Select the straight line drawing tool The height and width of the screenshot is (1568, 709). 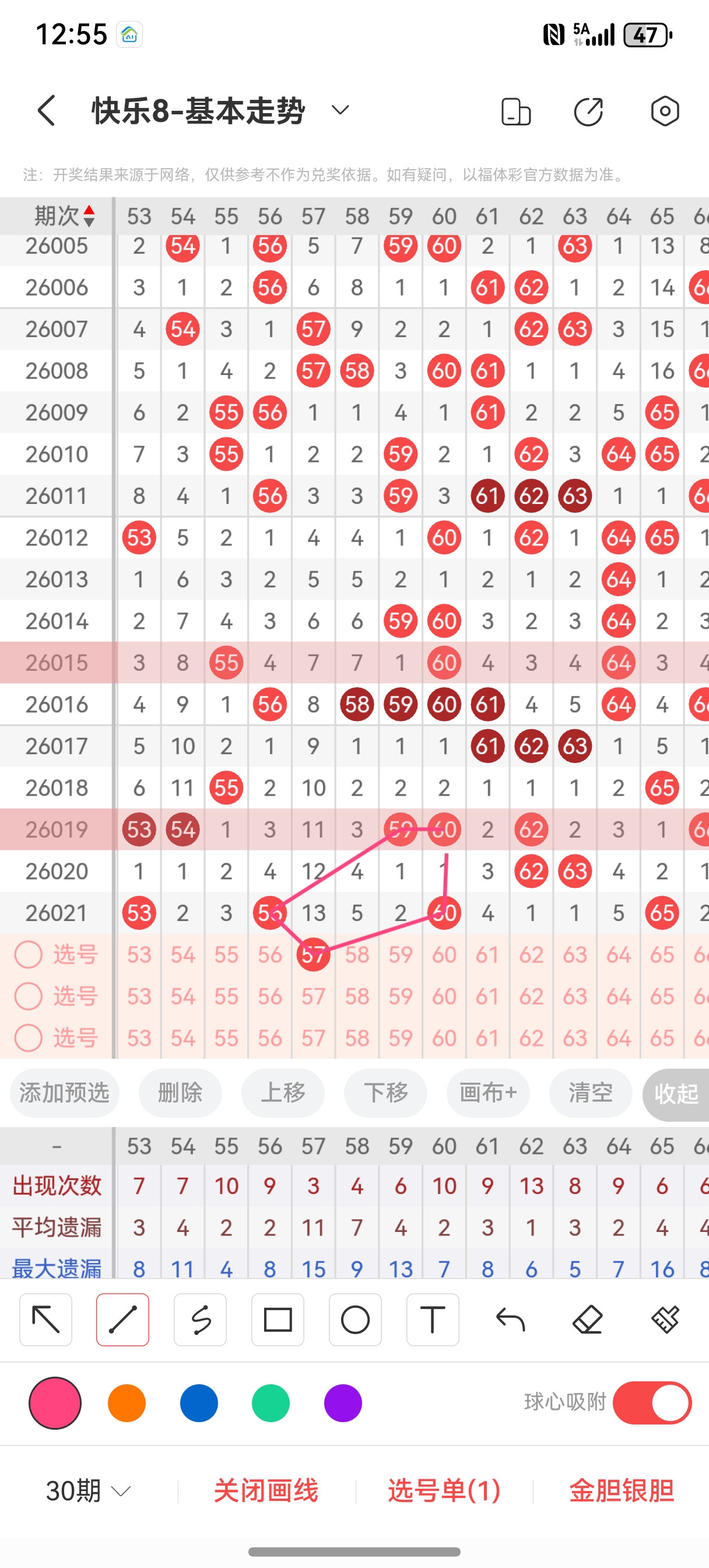[123, 1319]
